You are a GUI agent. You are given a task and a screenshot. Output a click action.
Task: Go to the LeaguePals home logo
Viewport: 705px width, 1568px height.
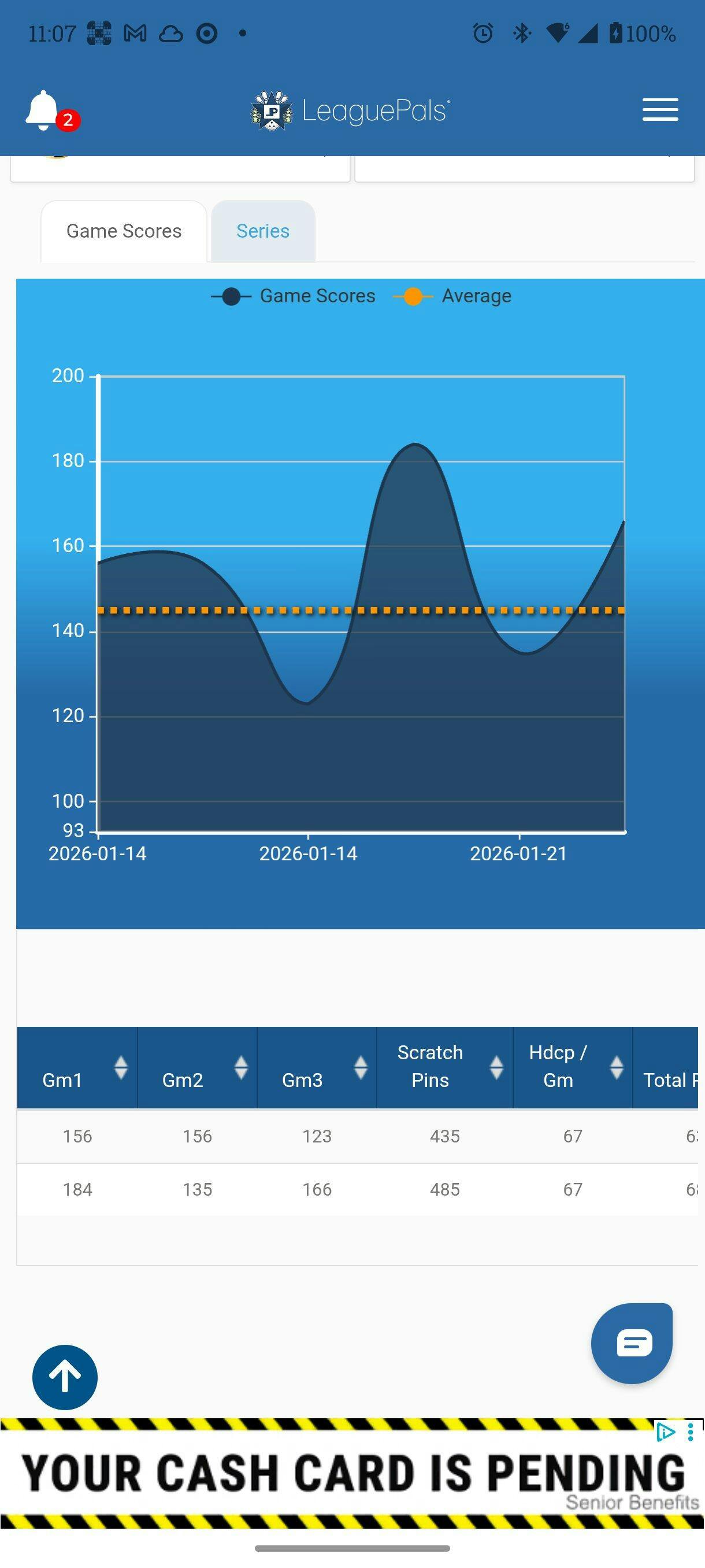click(351, 111)
